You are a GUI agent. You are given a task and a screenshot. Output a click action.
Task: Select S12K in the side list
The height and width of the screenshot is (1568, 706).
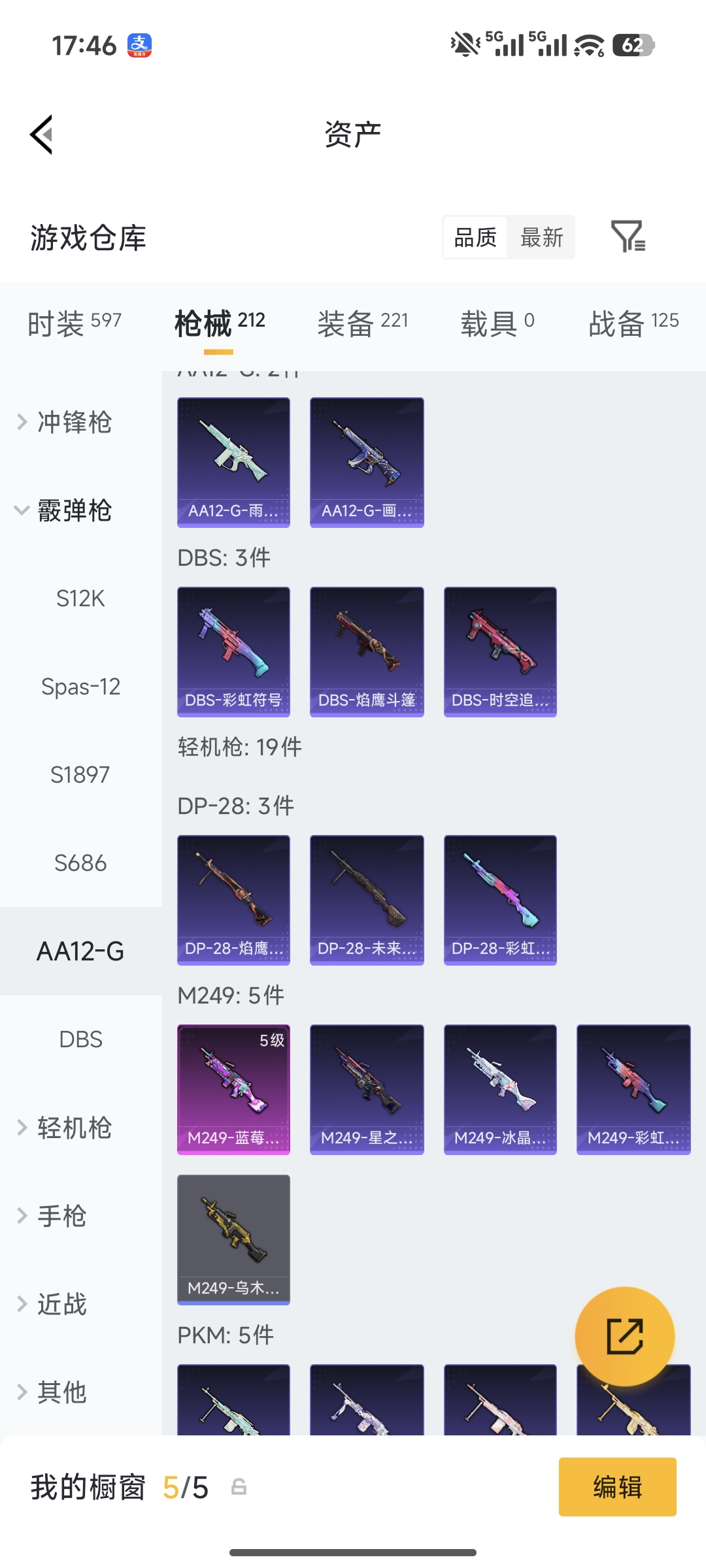80,598
